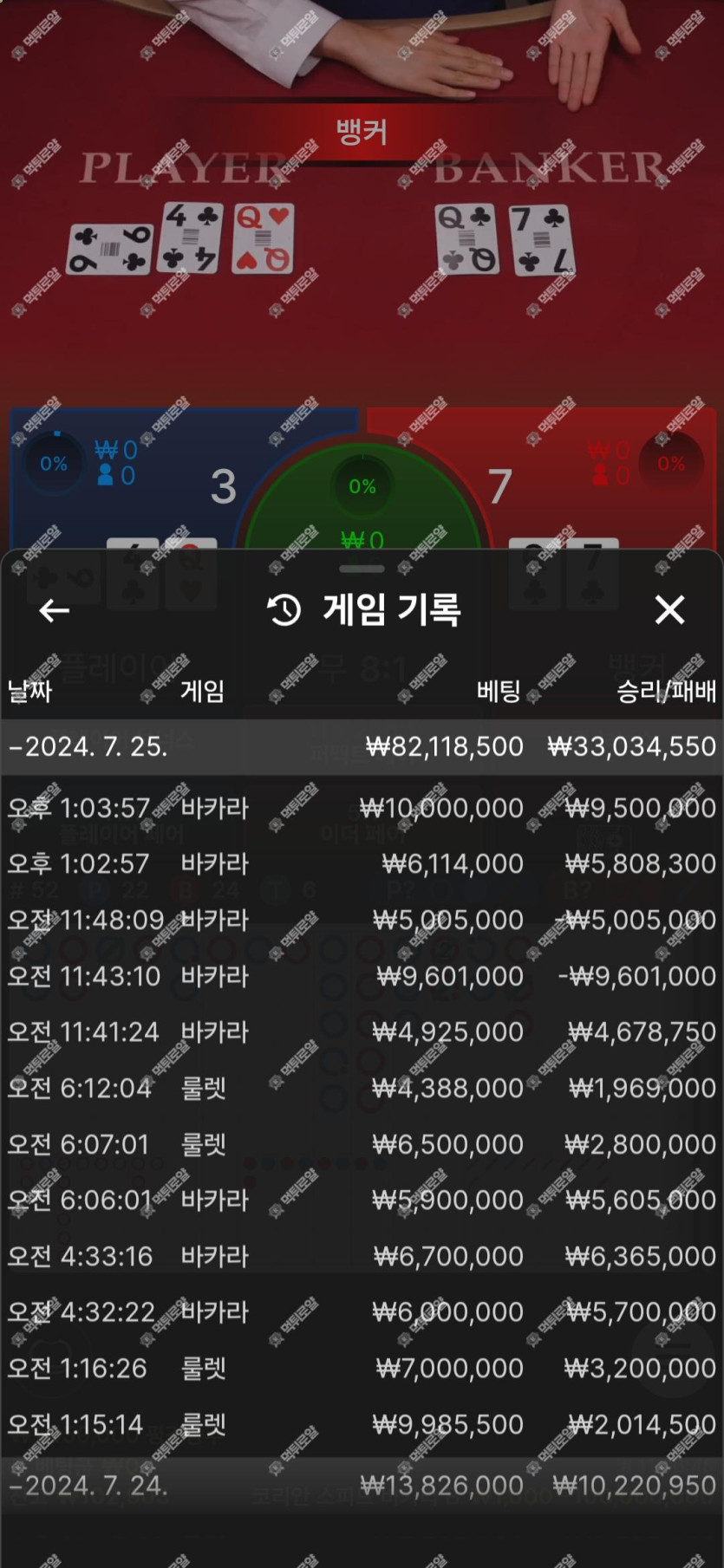
Task: Select the 오전 11:41:24 바카라 entry
Action: [x=362, y=1031]
